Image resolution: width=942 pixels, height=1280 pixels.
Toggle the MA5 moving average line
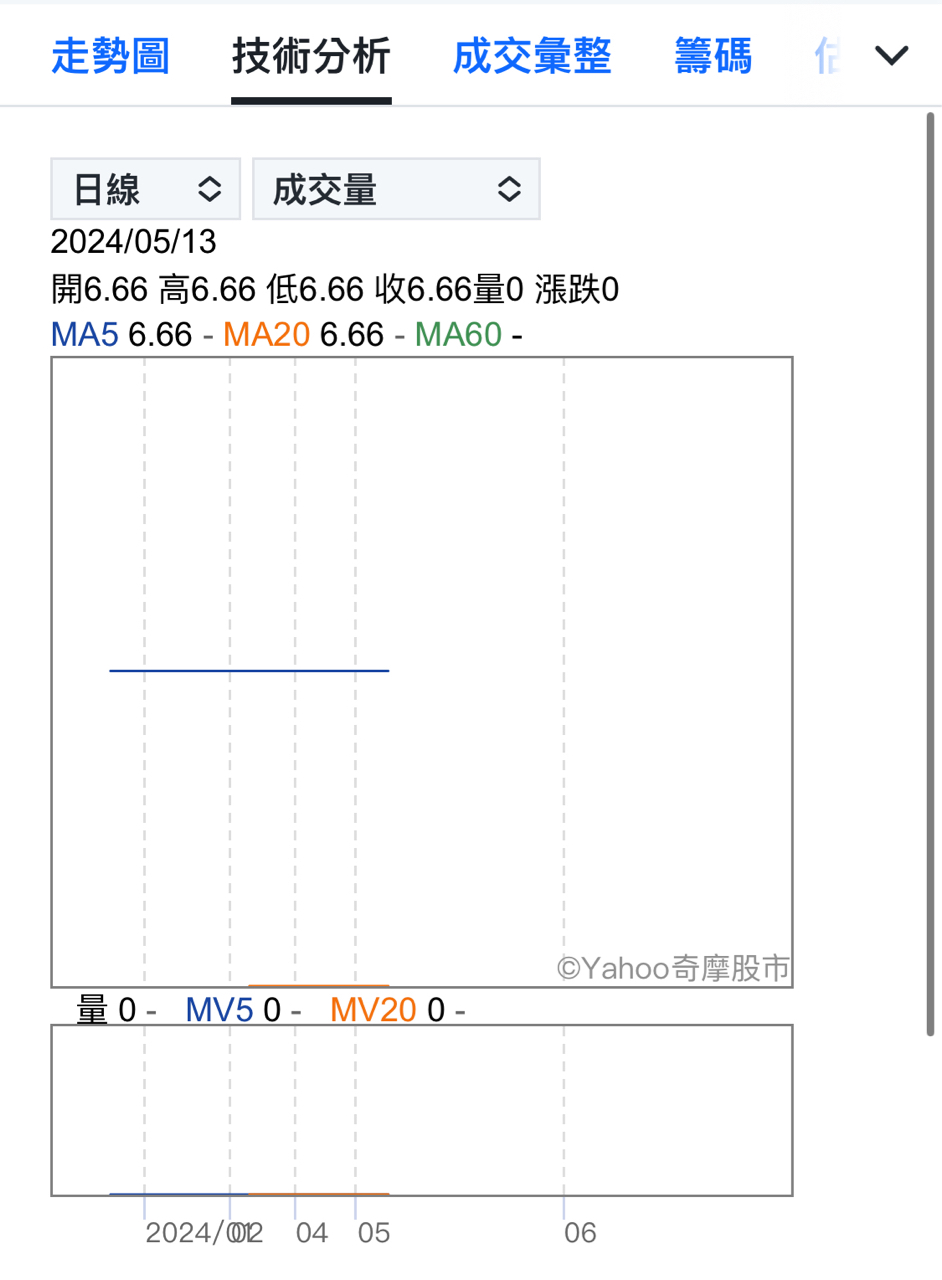click(83, 335)
